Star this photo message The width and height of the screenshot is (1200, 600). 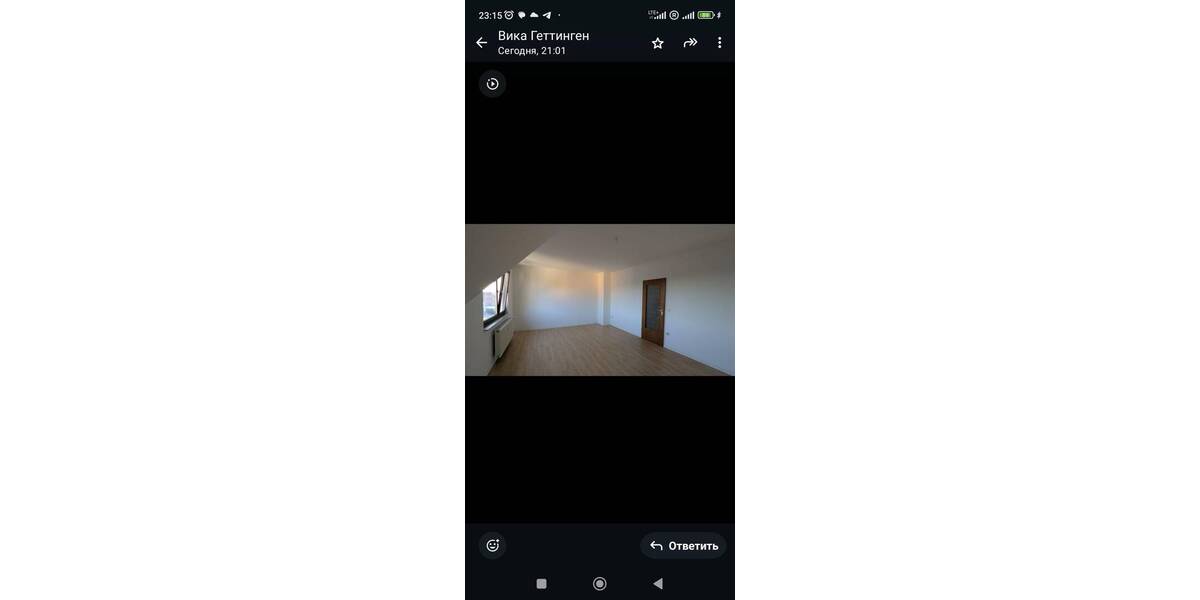658,43
